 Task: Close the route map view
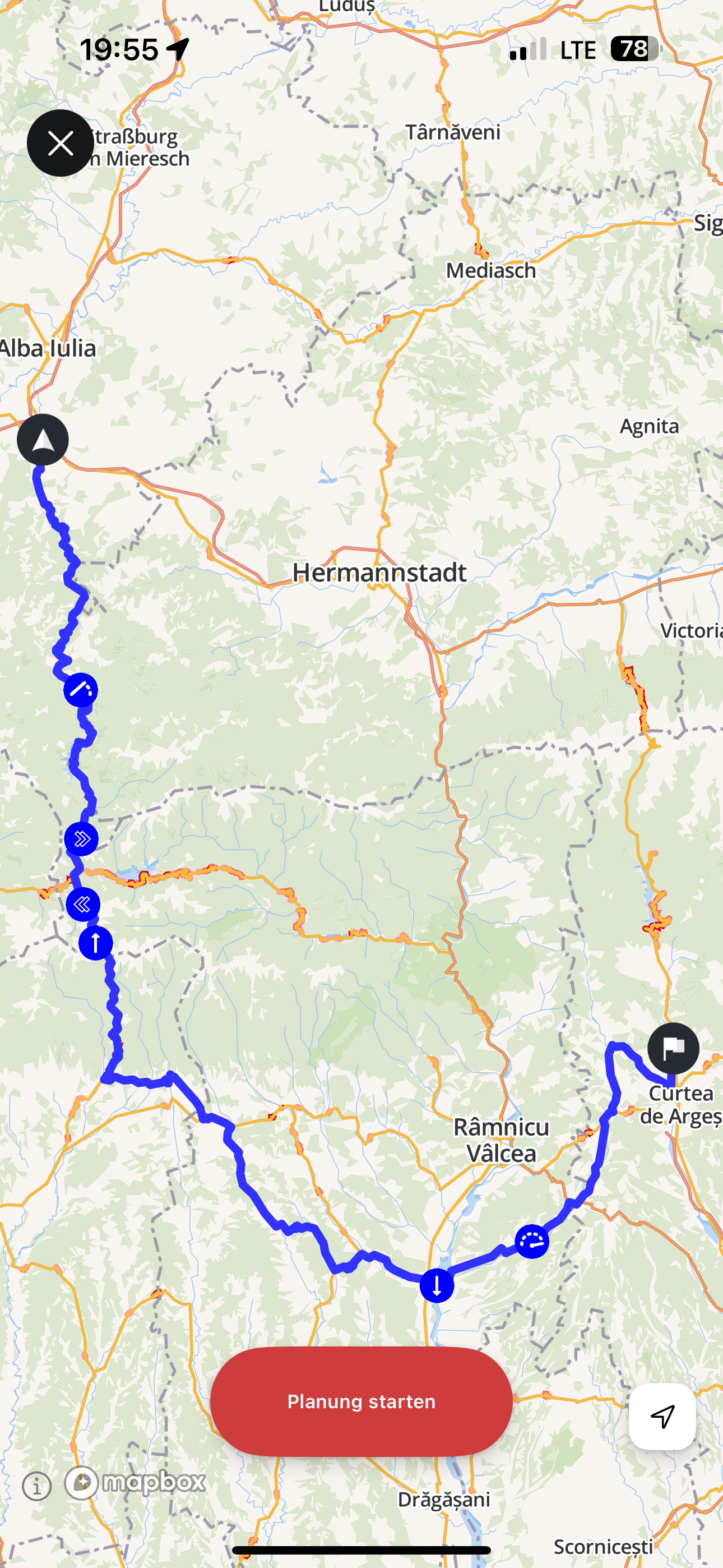click(61, 144)
